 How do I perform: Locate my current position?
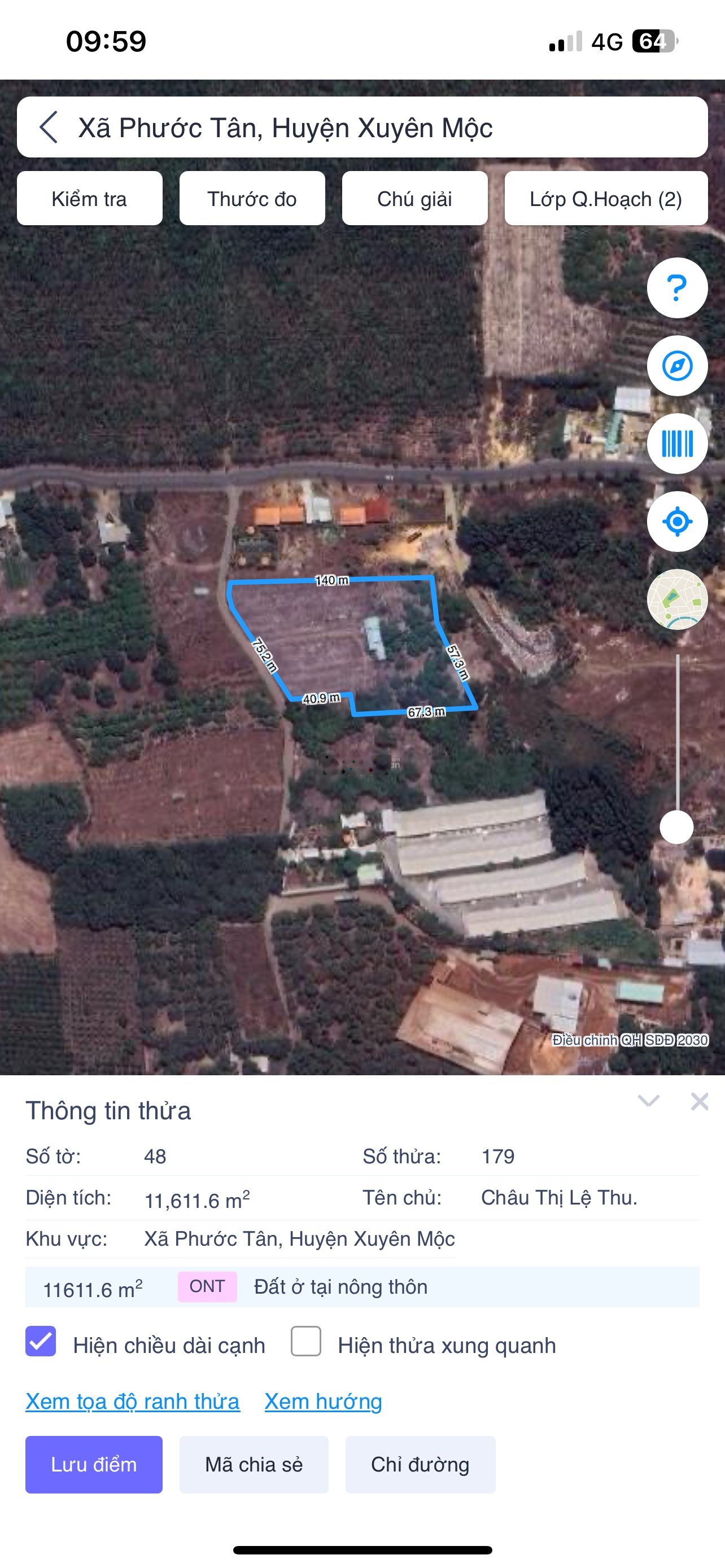(677, 522)
